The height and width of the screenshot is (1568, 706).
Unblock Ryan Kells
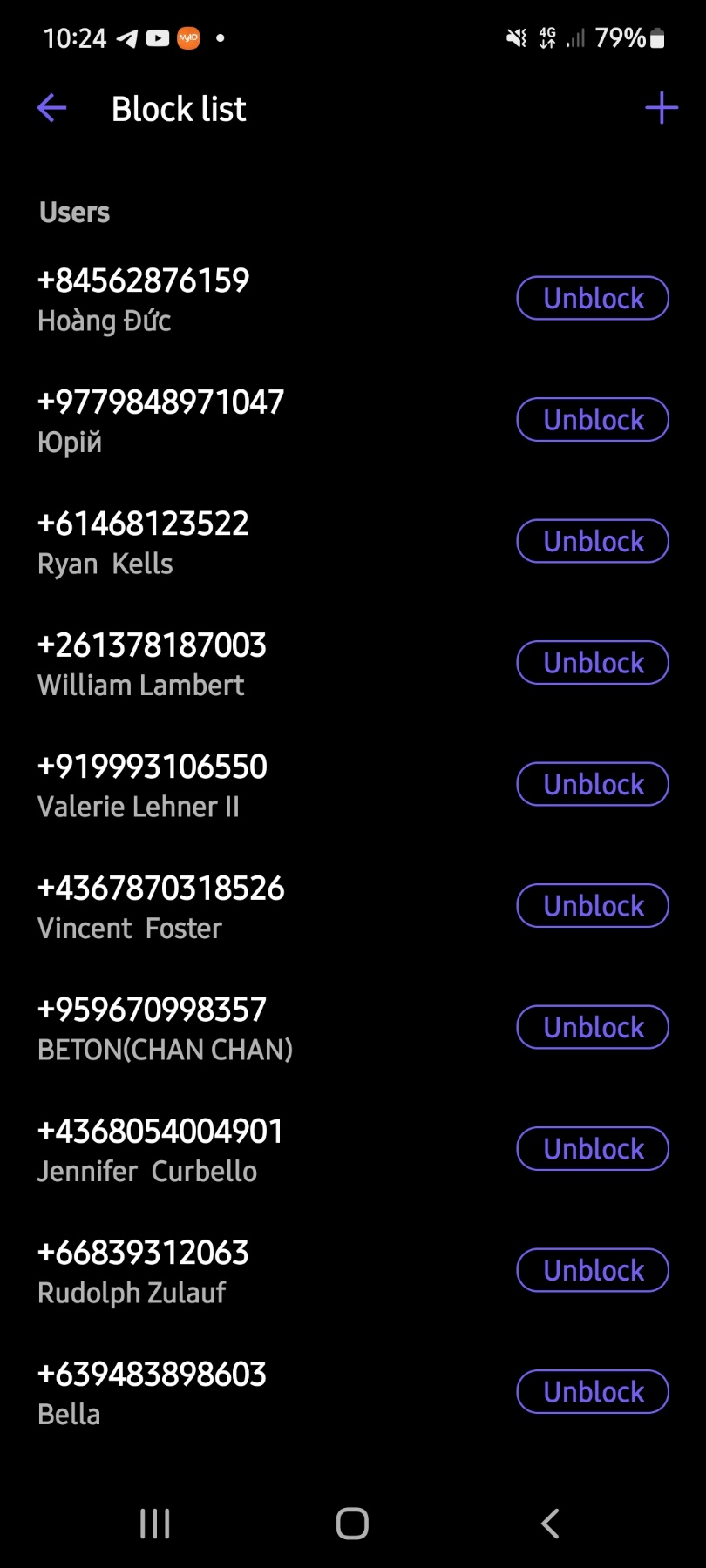click(x=593, y=542)
